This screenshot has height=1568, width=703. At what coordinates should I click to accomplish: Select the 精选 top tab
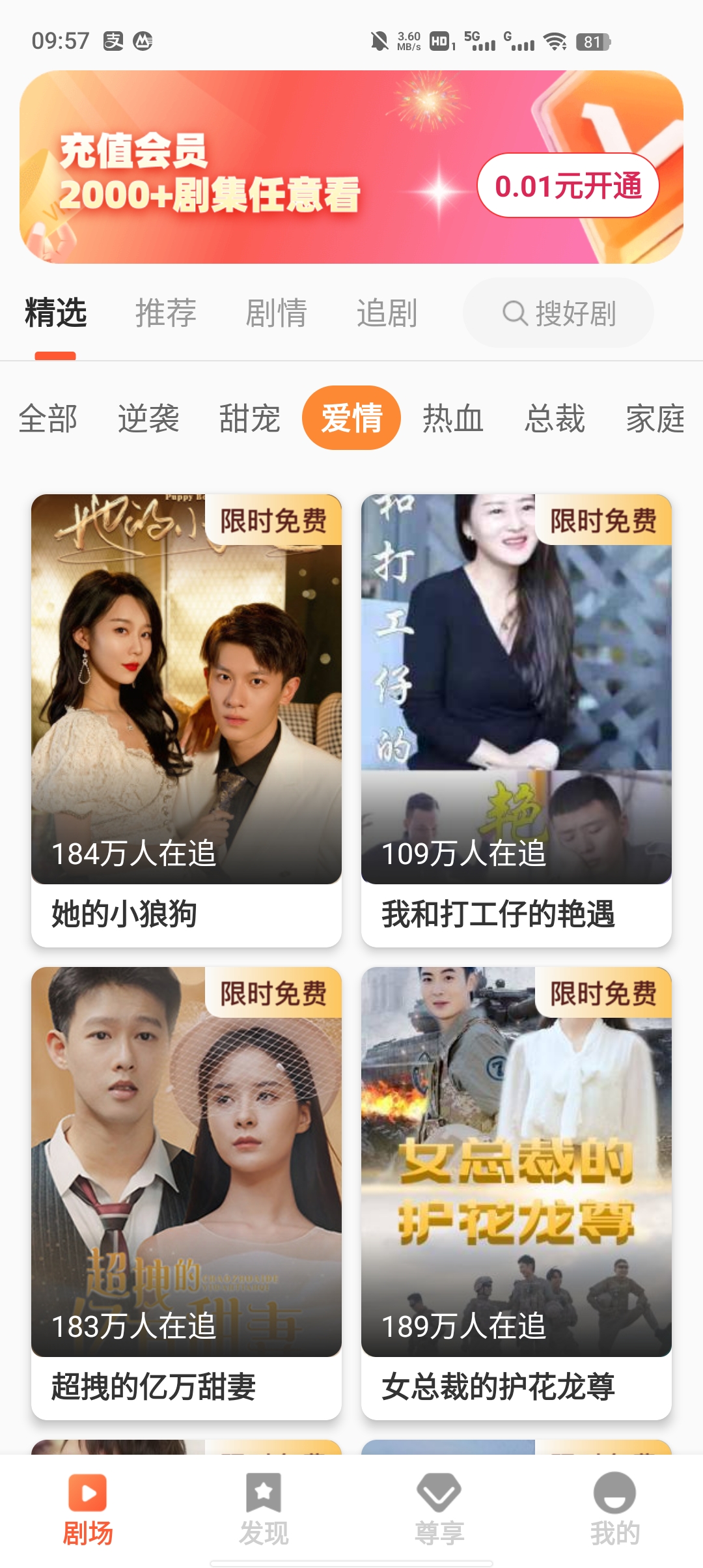(56, 313)
